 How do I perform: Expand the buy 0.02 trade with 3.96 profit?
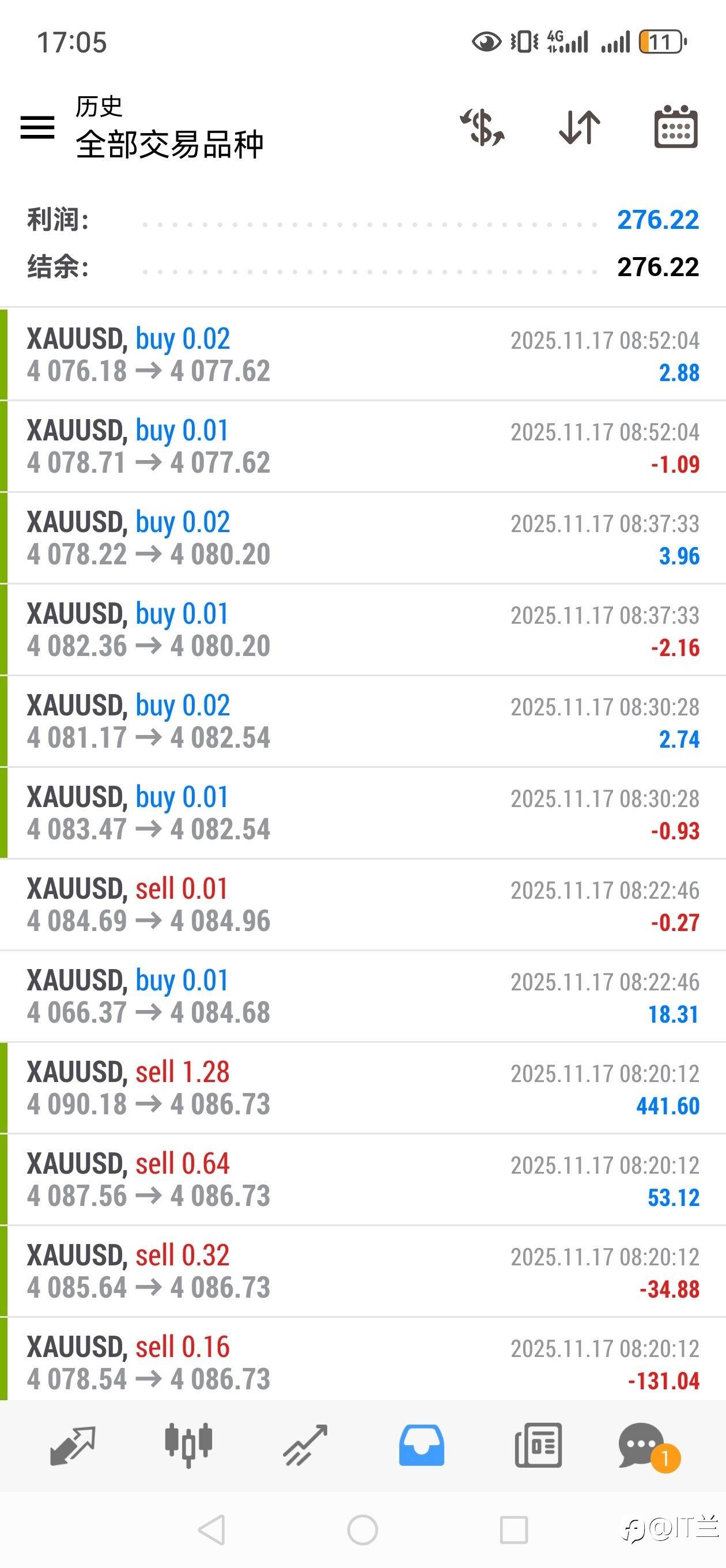click(362, 538)
